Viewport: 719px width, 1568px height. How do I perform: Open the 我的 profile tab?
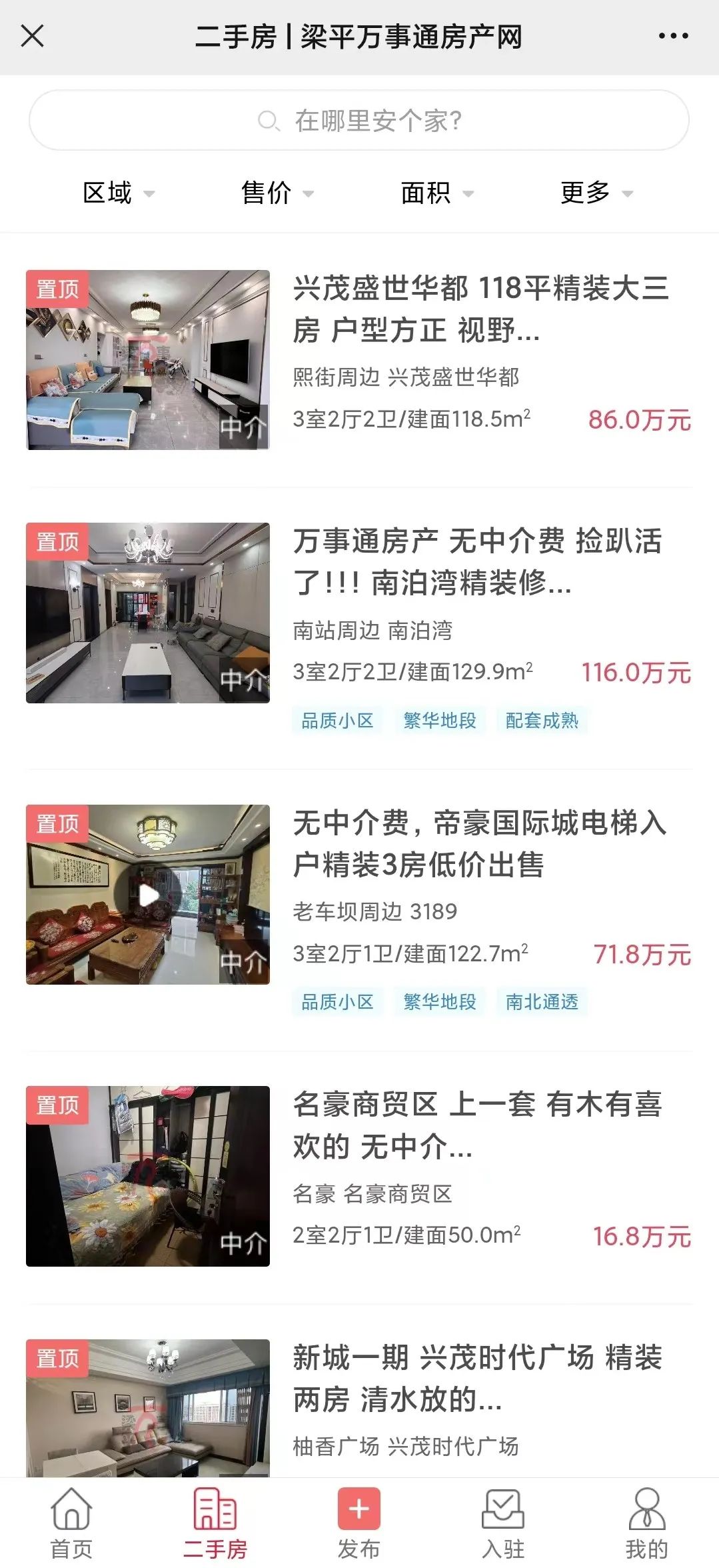point(646,1523)
